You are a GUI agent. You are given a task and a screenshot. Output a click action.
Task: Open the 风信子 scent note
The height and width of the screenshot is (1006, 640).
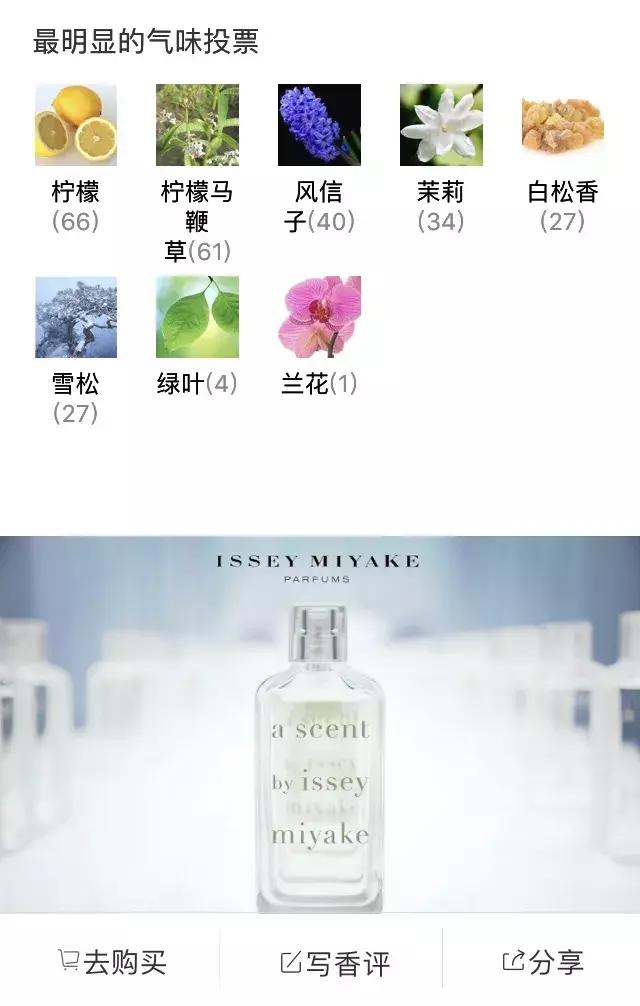(319, 126)
